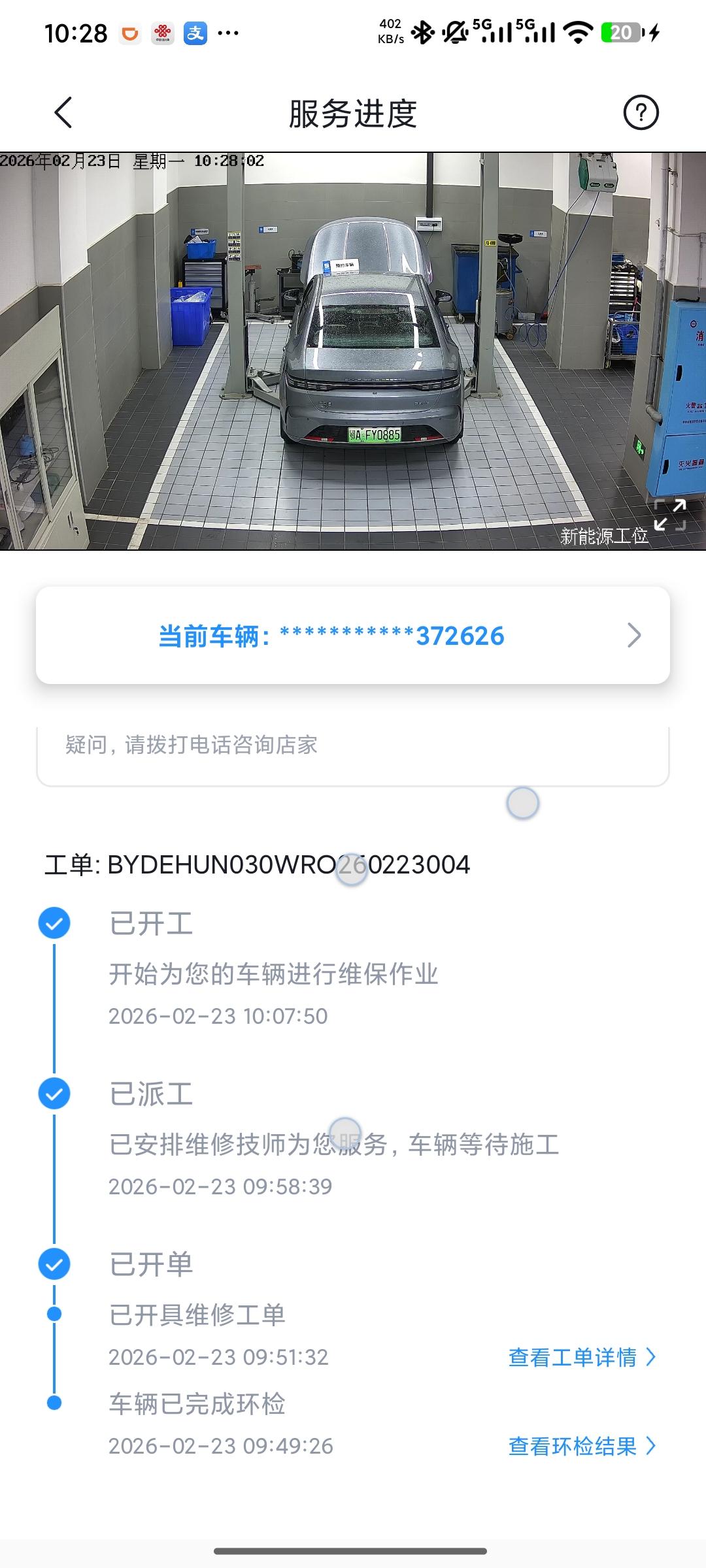706x1568 pixels.
Task: Tap the back arrow to exit
Action: click(x=62, y=111)
